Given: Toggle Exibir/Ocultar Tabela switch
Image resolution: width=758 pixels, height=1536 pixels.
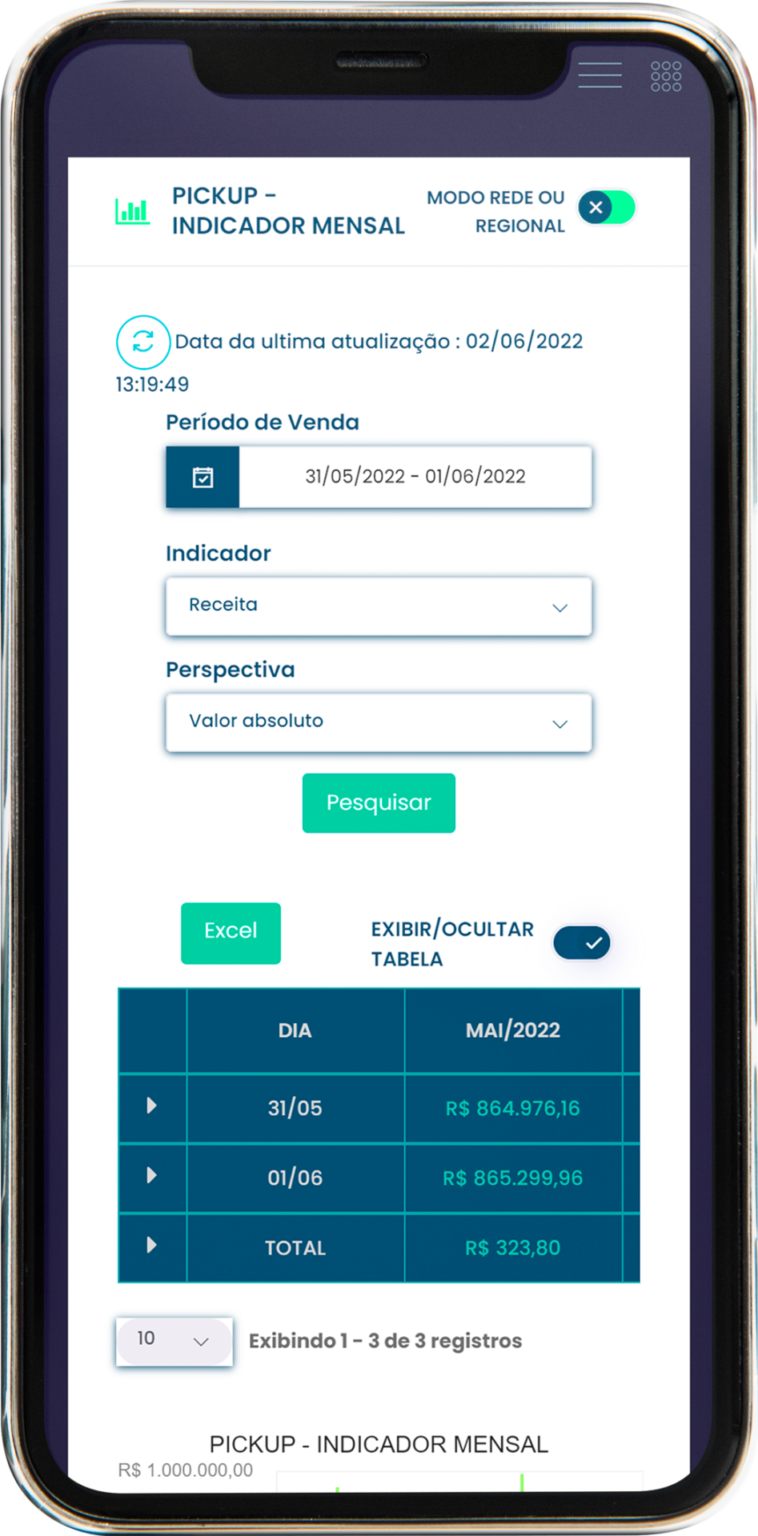Looking at the screenshot, I should tap(582, 943).
